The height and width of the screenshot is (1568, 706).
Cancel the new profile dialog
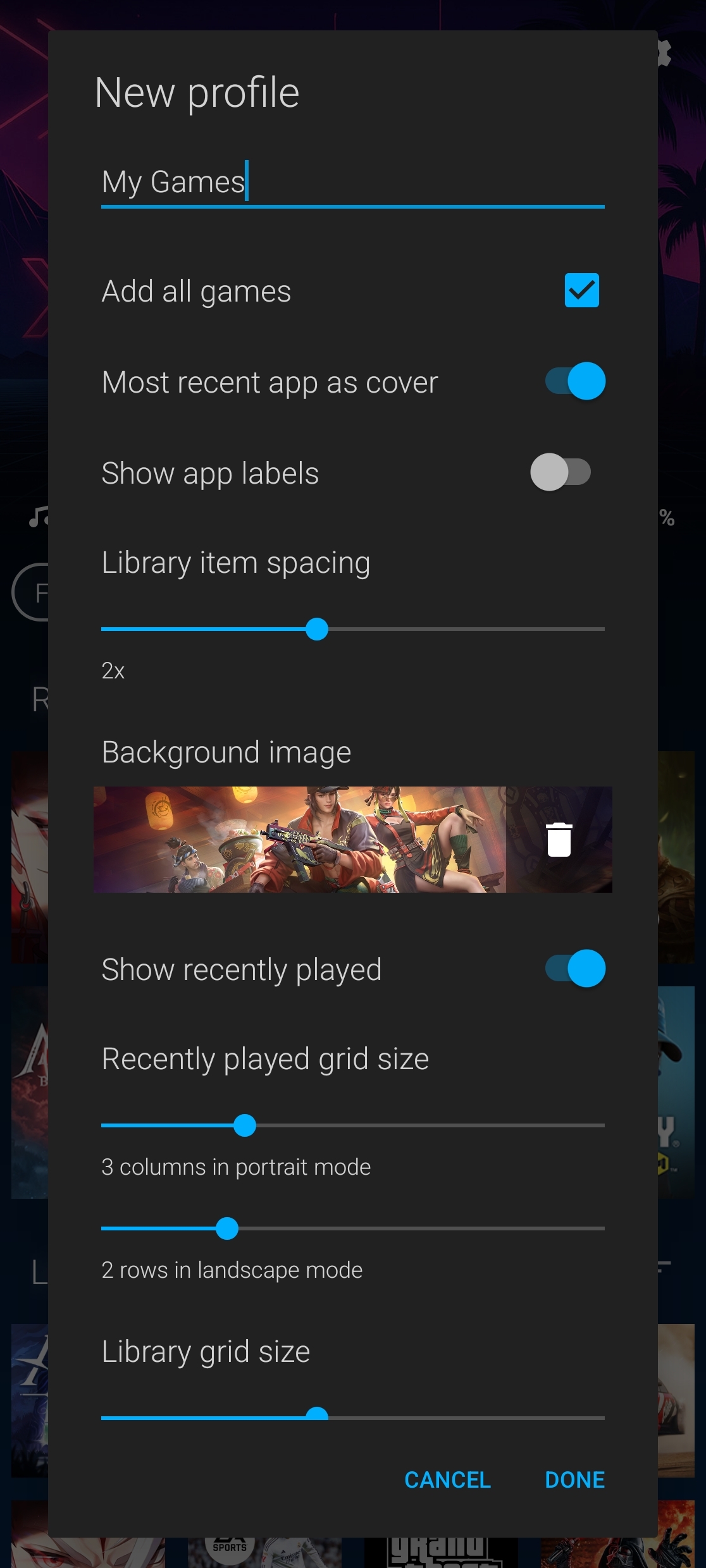click(x=447, y=1480)
